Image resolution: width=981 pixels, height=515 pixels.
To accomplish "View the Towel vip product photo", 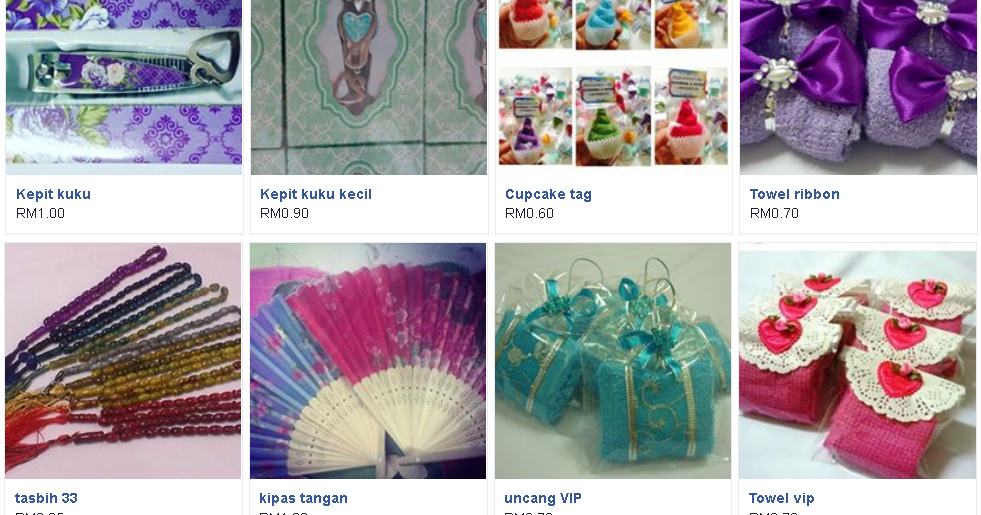I will tap(857, 360).
